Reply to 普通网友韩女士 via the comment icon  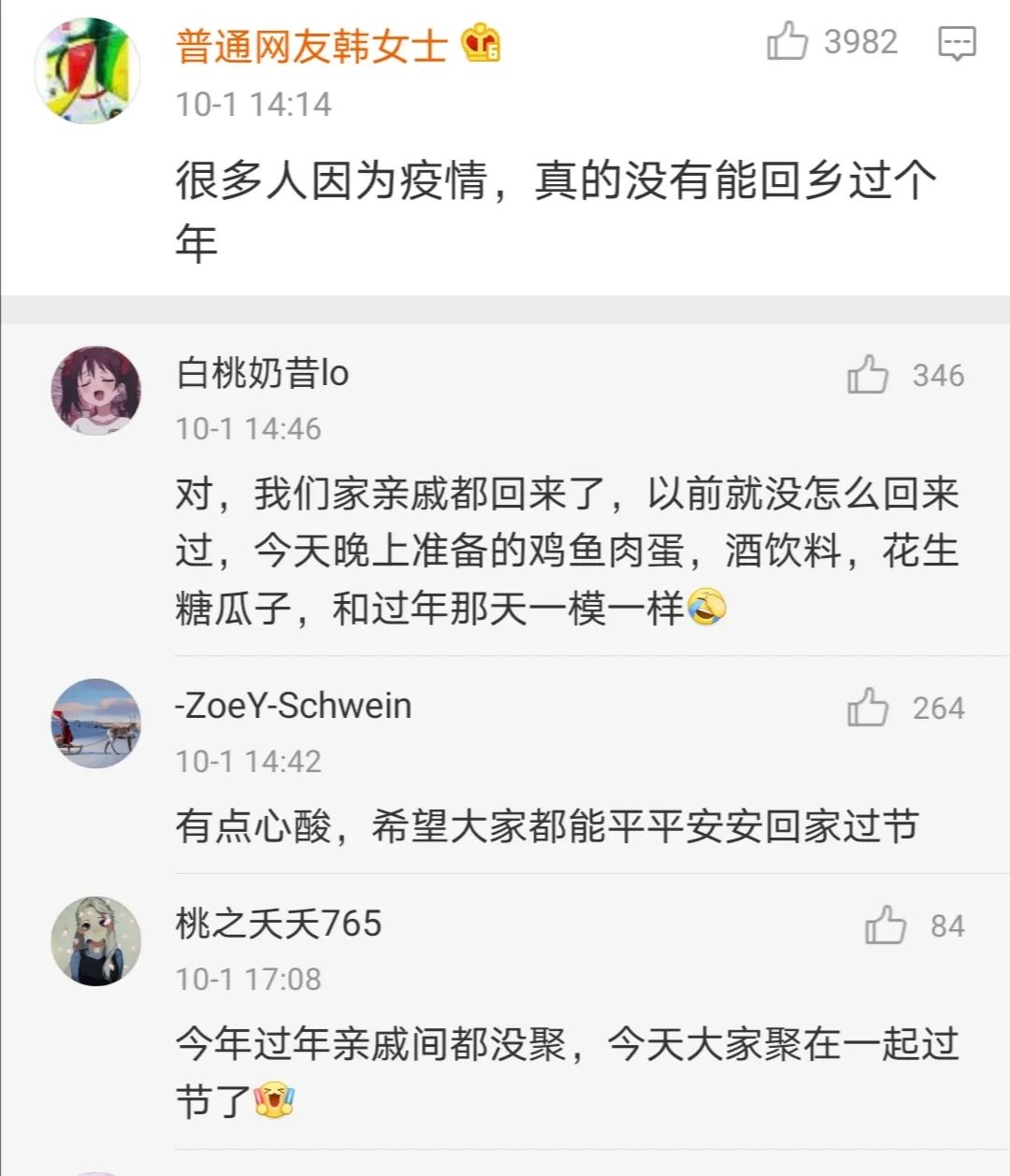[x=956, y=43]
